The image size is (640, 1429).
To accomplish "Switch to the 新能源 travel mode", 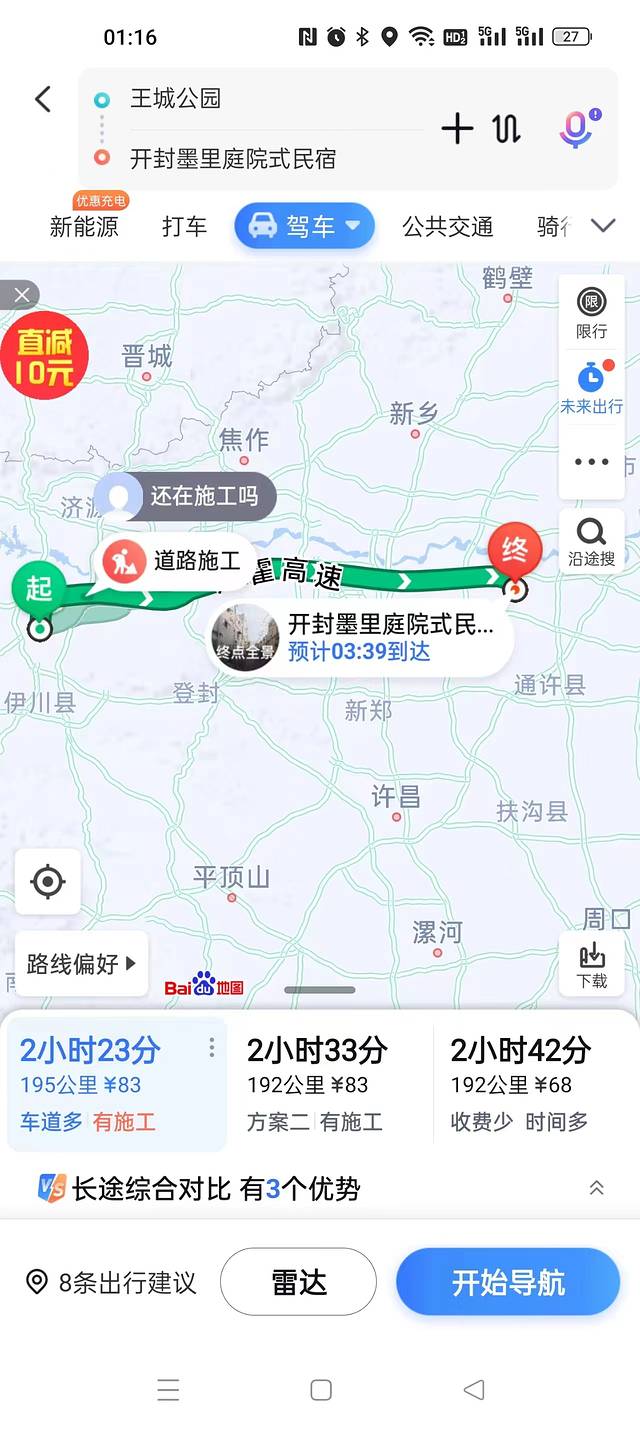I will (84, 226).
